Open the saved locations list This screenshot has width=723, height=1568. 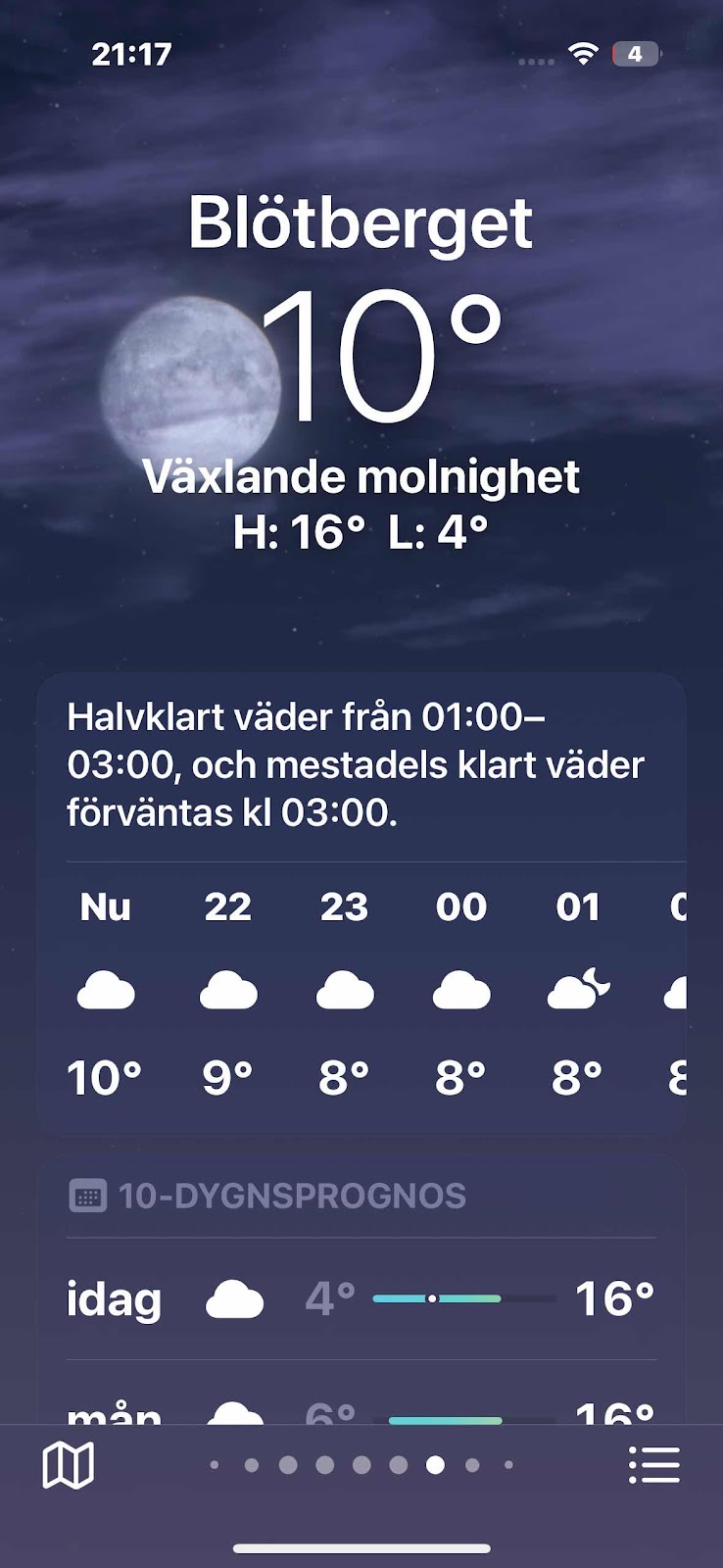coord(653,1466)
